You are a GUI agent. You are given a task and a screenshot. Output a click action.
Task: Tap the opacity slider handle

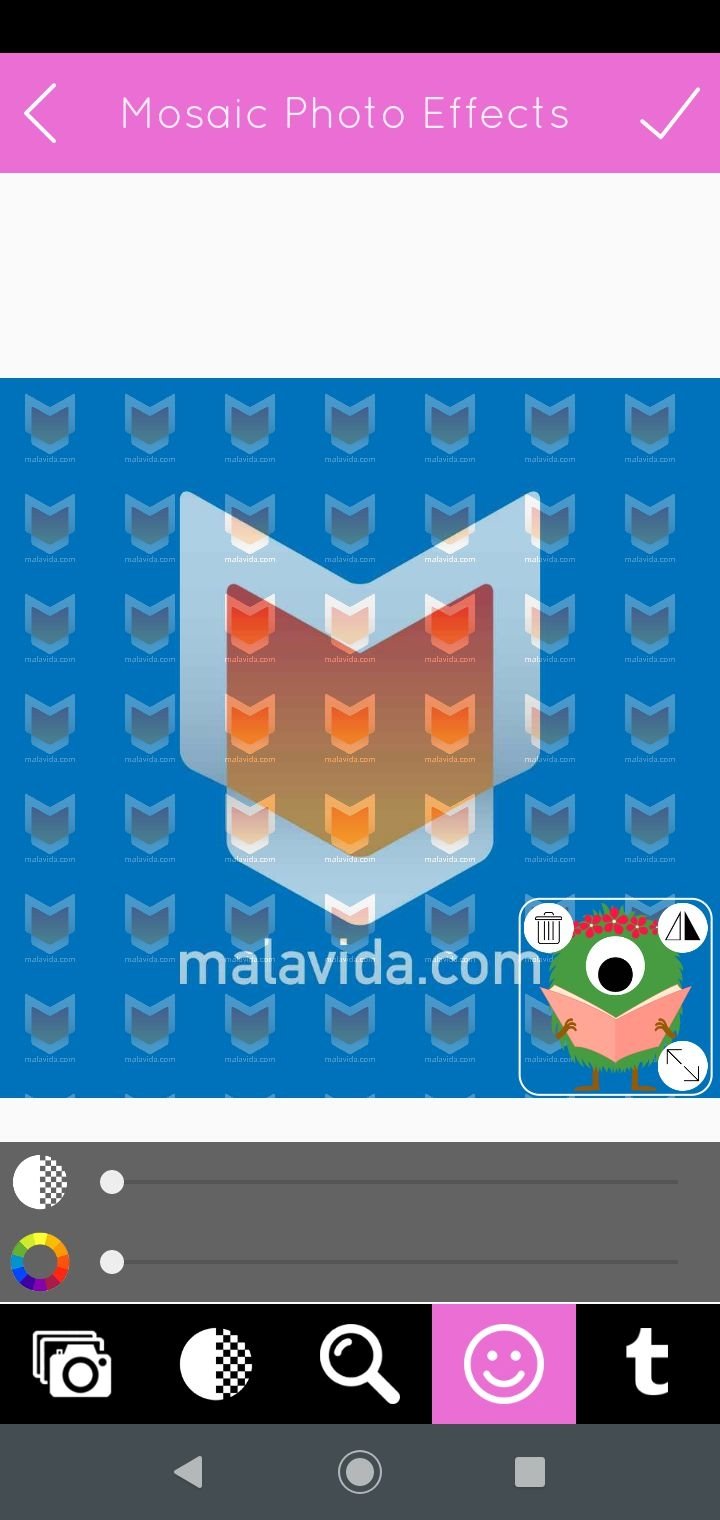112,1183
